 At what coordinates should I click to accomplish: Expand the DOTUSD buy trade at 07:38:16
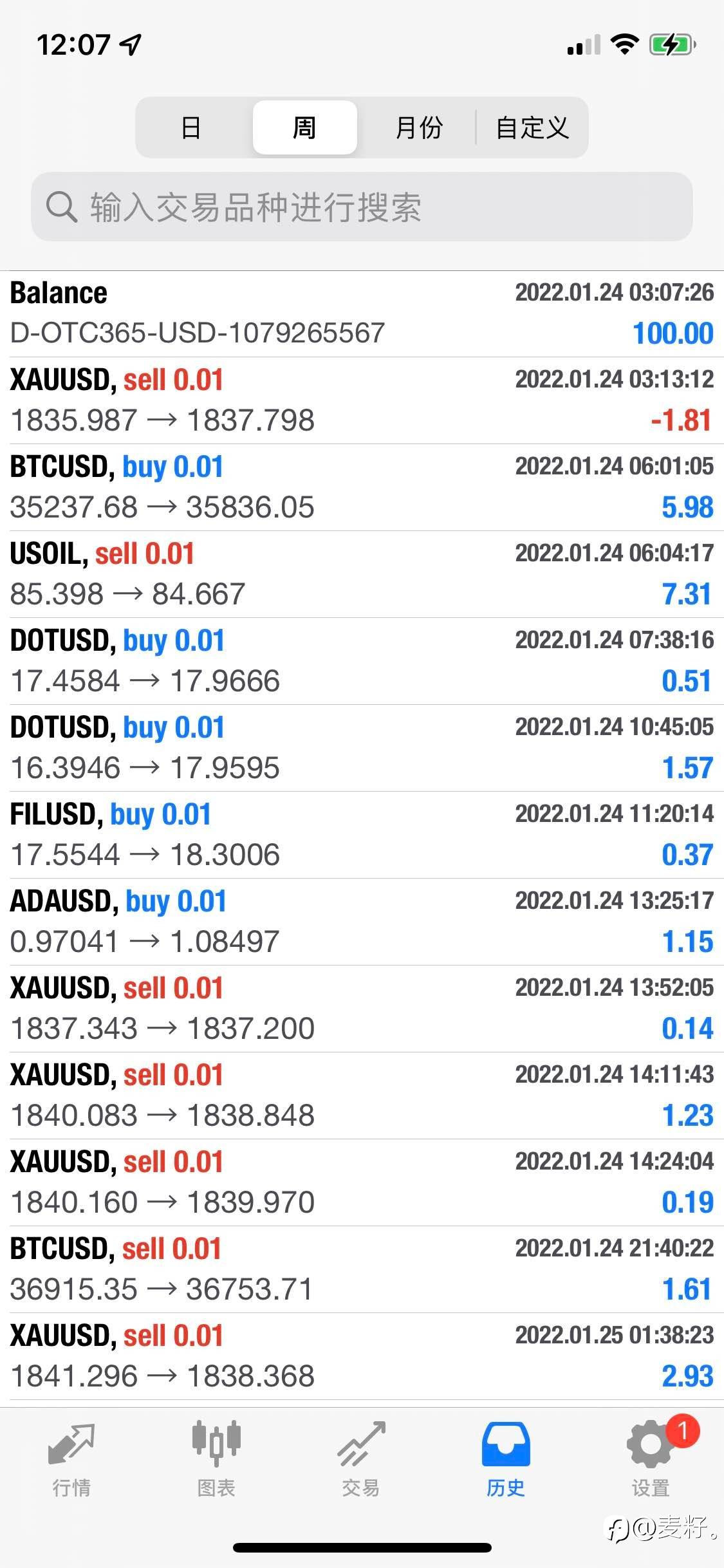point(362,661)
